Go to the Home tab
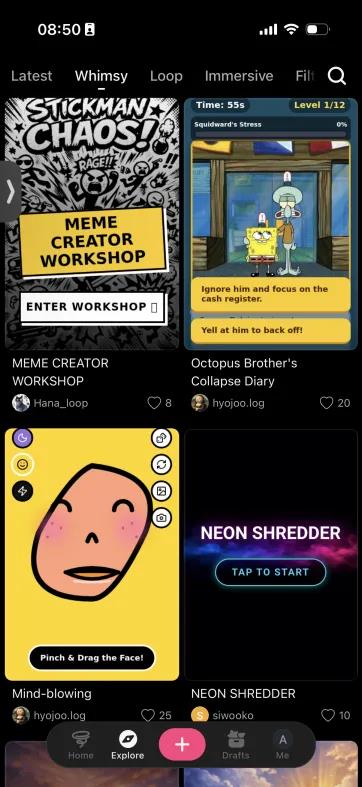 click(x=81, y=745)
